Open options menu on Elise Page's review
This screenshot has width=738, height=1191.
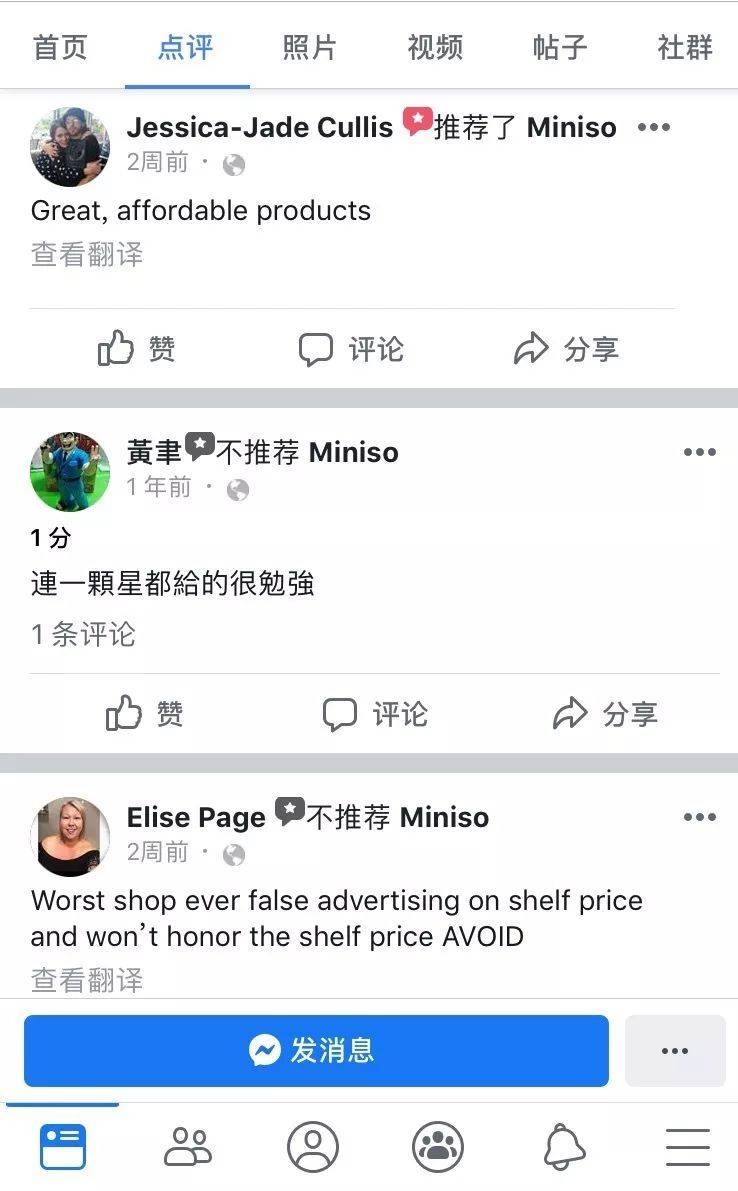(x=699, y=817)
